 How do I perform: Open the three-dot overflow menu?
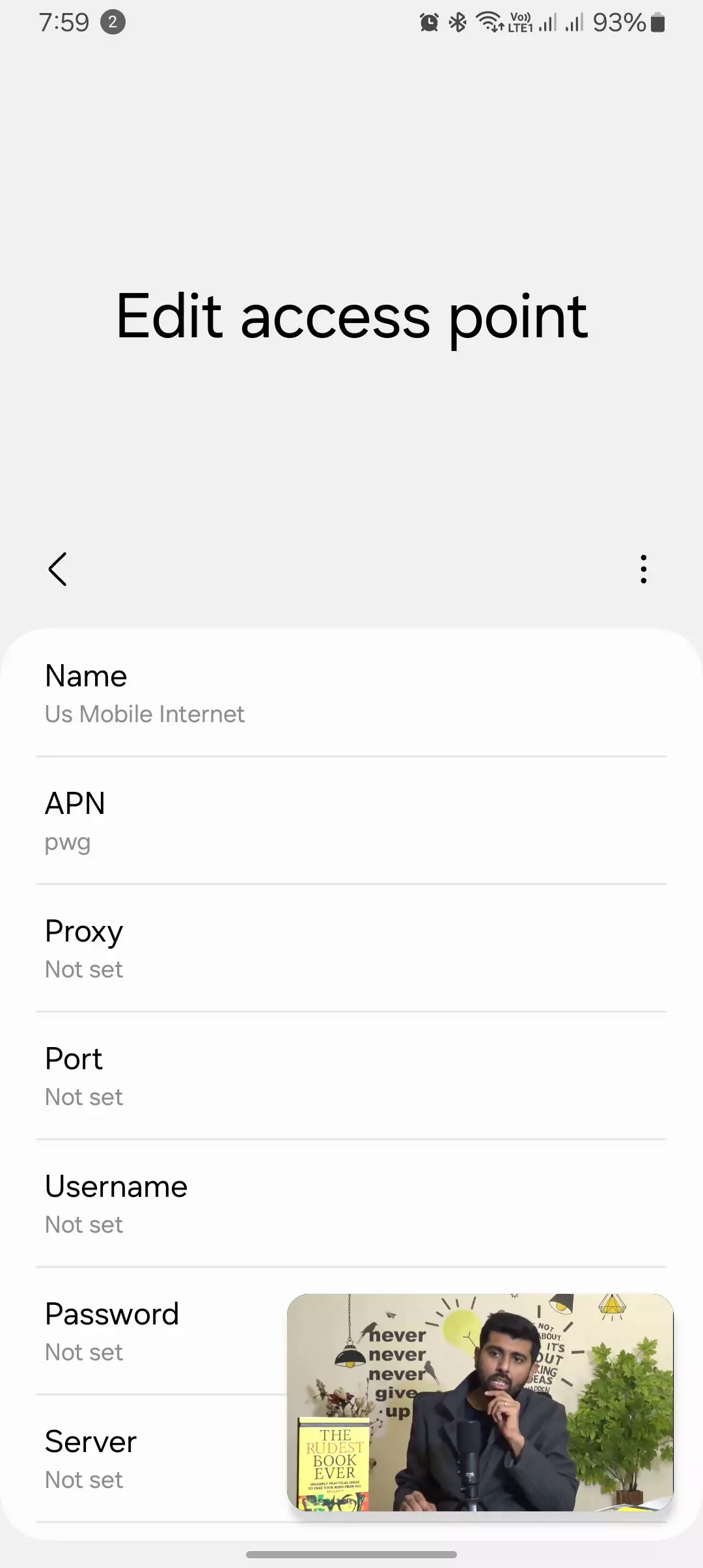pyautogui.click(x=643, y=569)
